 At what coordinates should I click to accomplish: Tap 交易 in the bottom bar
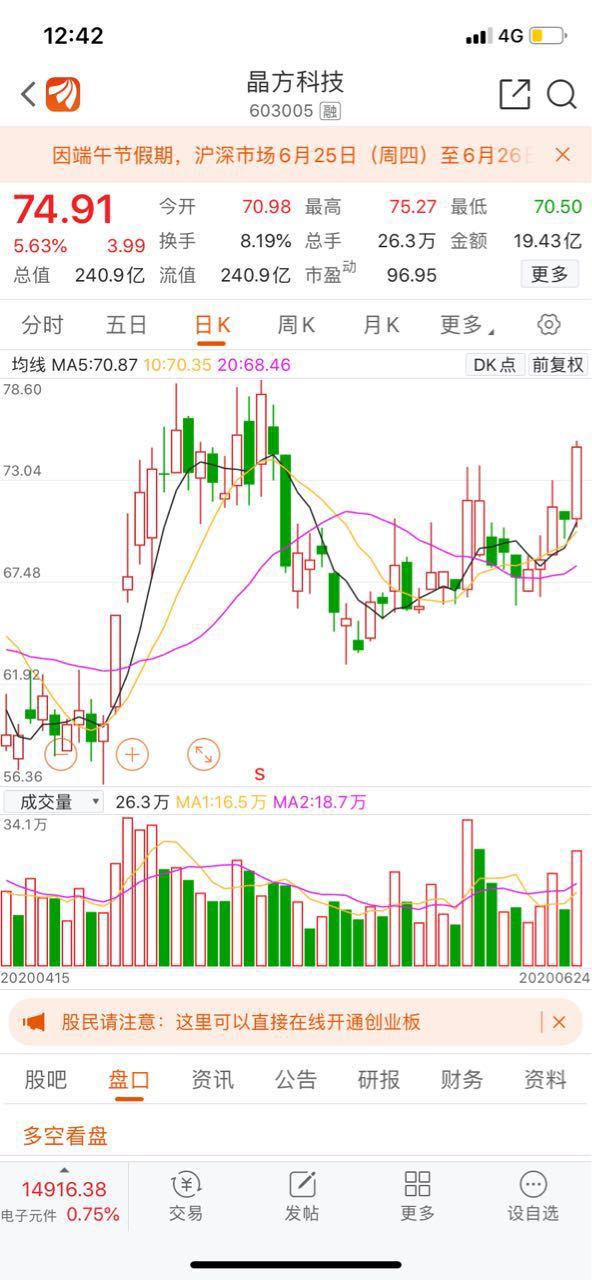[186, 1196]
